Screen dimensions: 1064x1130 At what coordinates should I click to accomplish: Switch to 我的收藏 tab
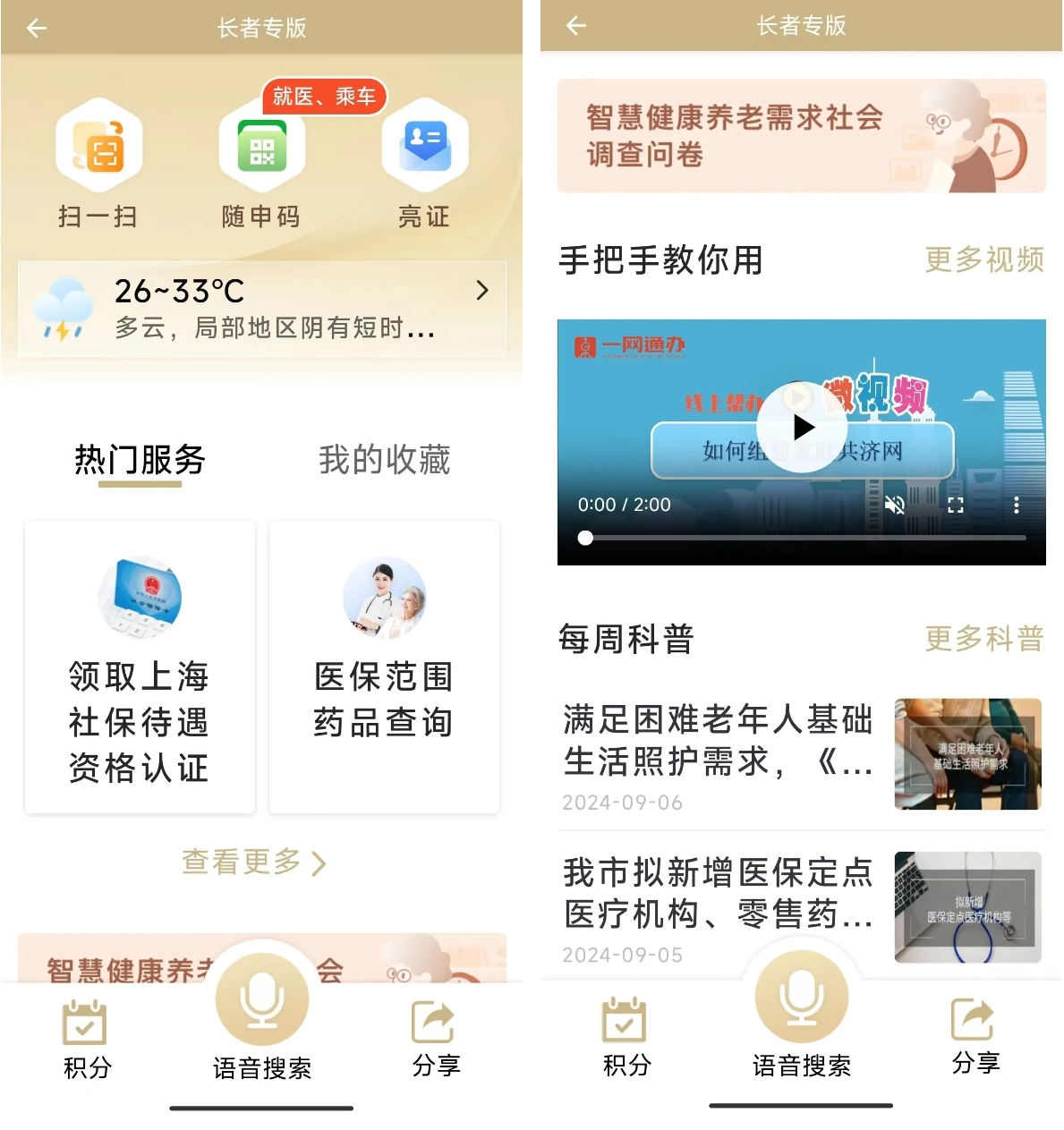click(384, 460)
